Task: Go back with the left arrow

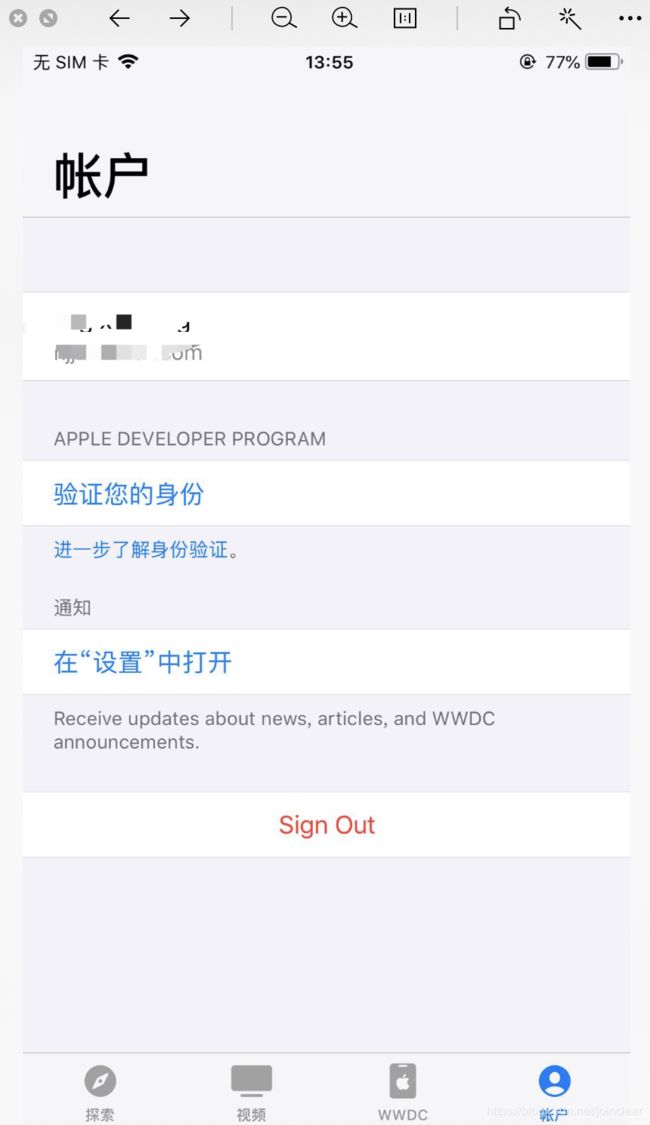Action: pyautogui.click(x=119, y=19)
